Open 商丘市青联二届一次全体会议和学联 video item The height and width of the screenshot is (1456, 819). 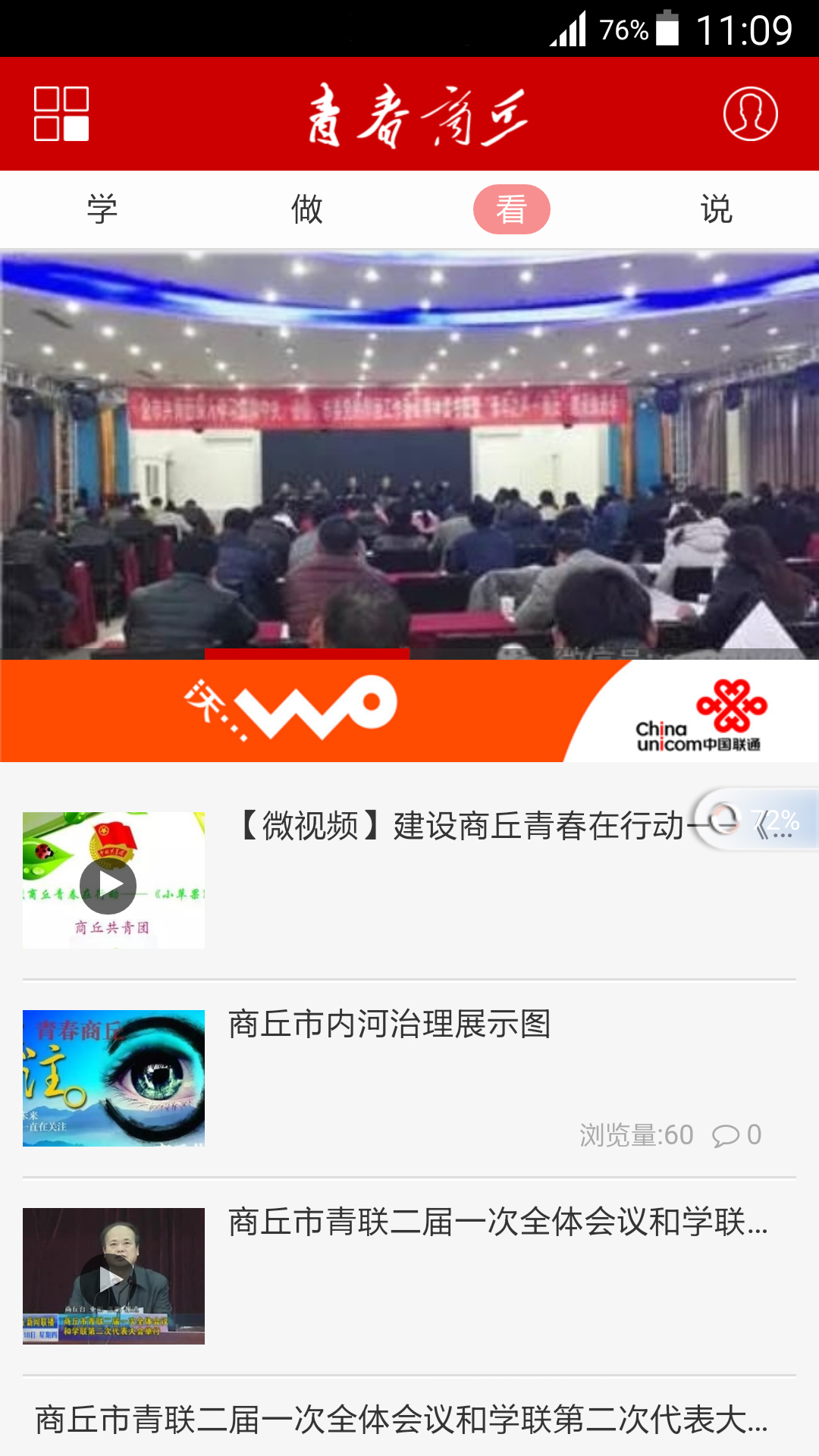[x=497, y=1222]
